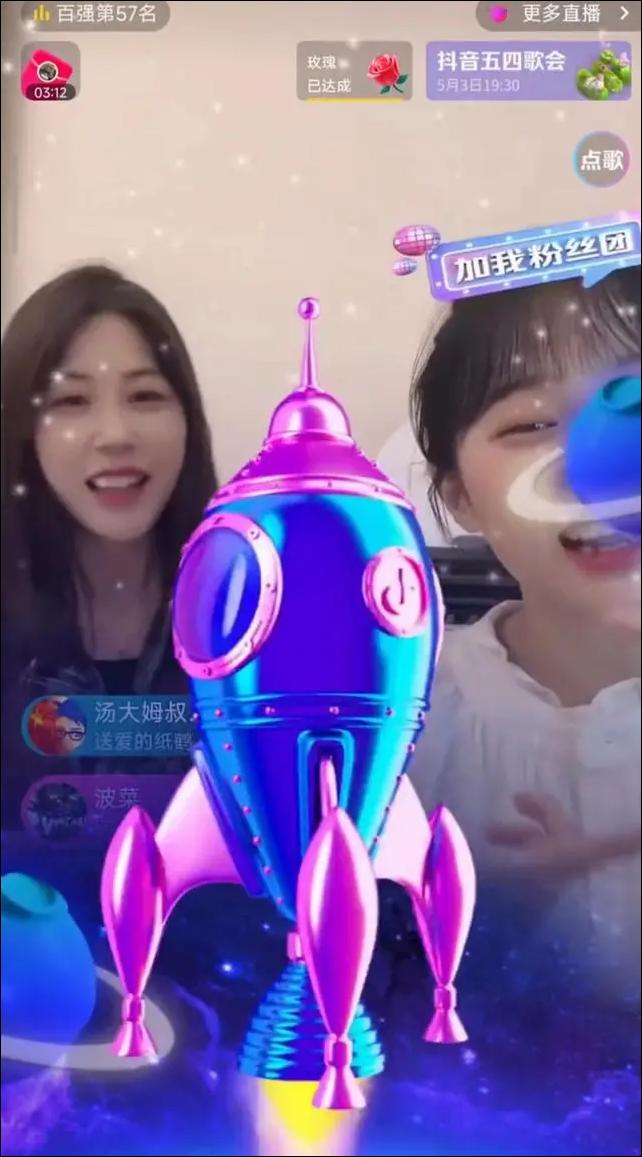Open 汤大姆叔's gift message
Screen dimensions: 642x1157
click(108, 726)
